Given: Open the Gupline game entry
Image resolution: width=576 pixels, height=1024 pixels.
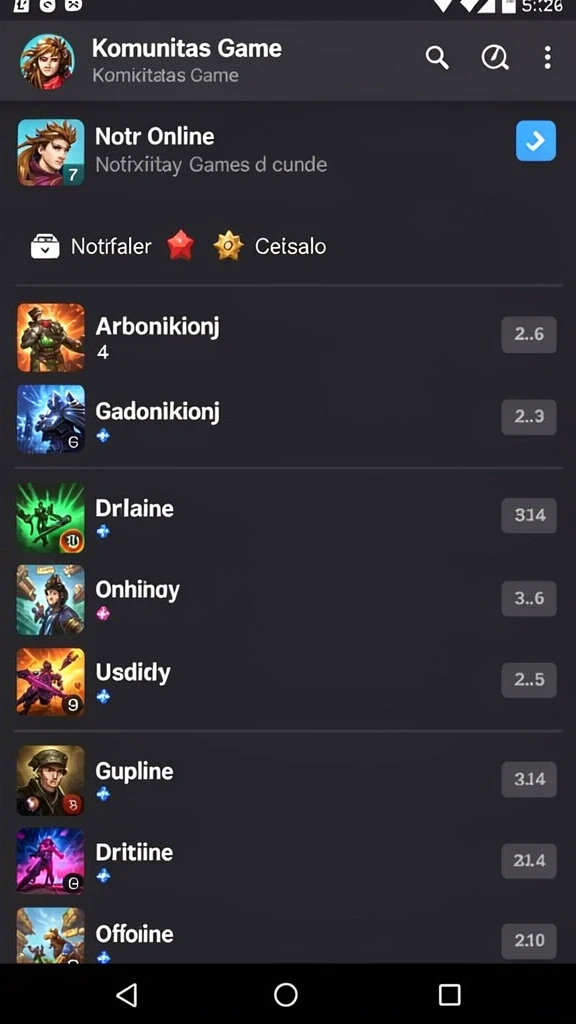Looking at the screenshot, I should [x=288, y=780].
